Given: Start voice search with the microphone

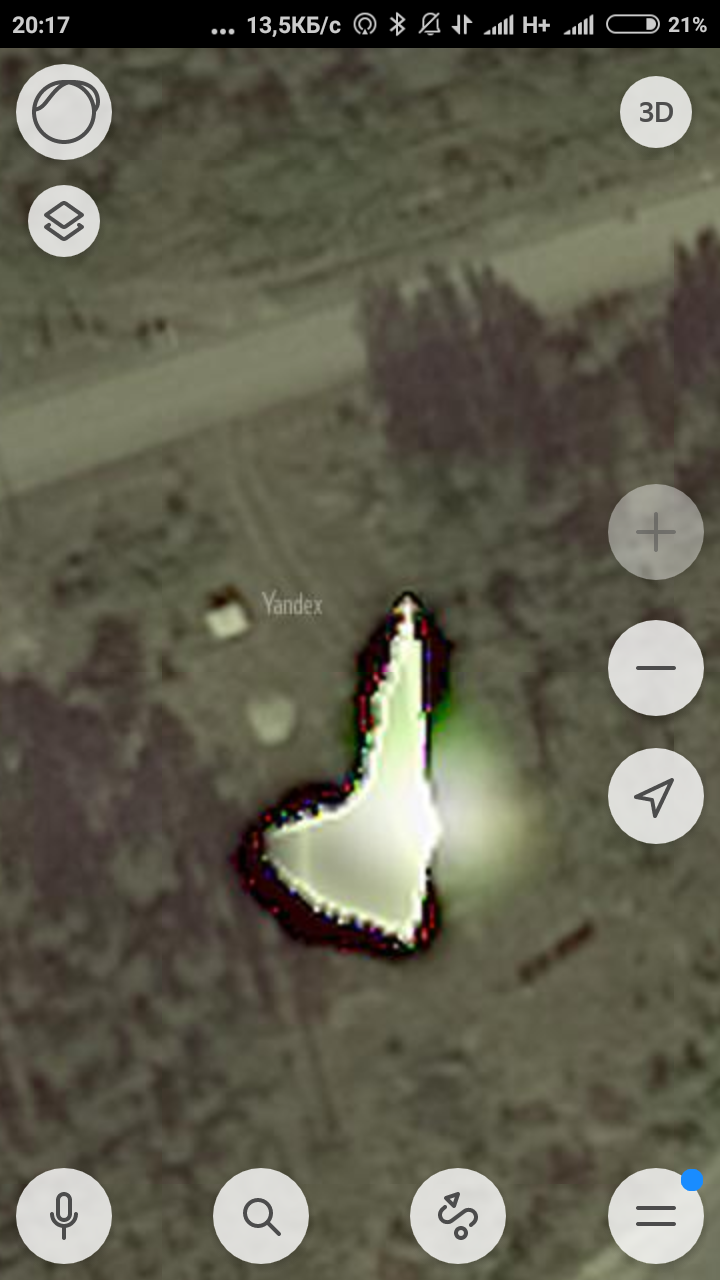Looking at the screenshot, I should tap(64, 1215).
